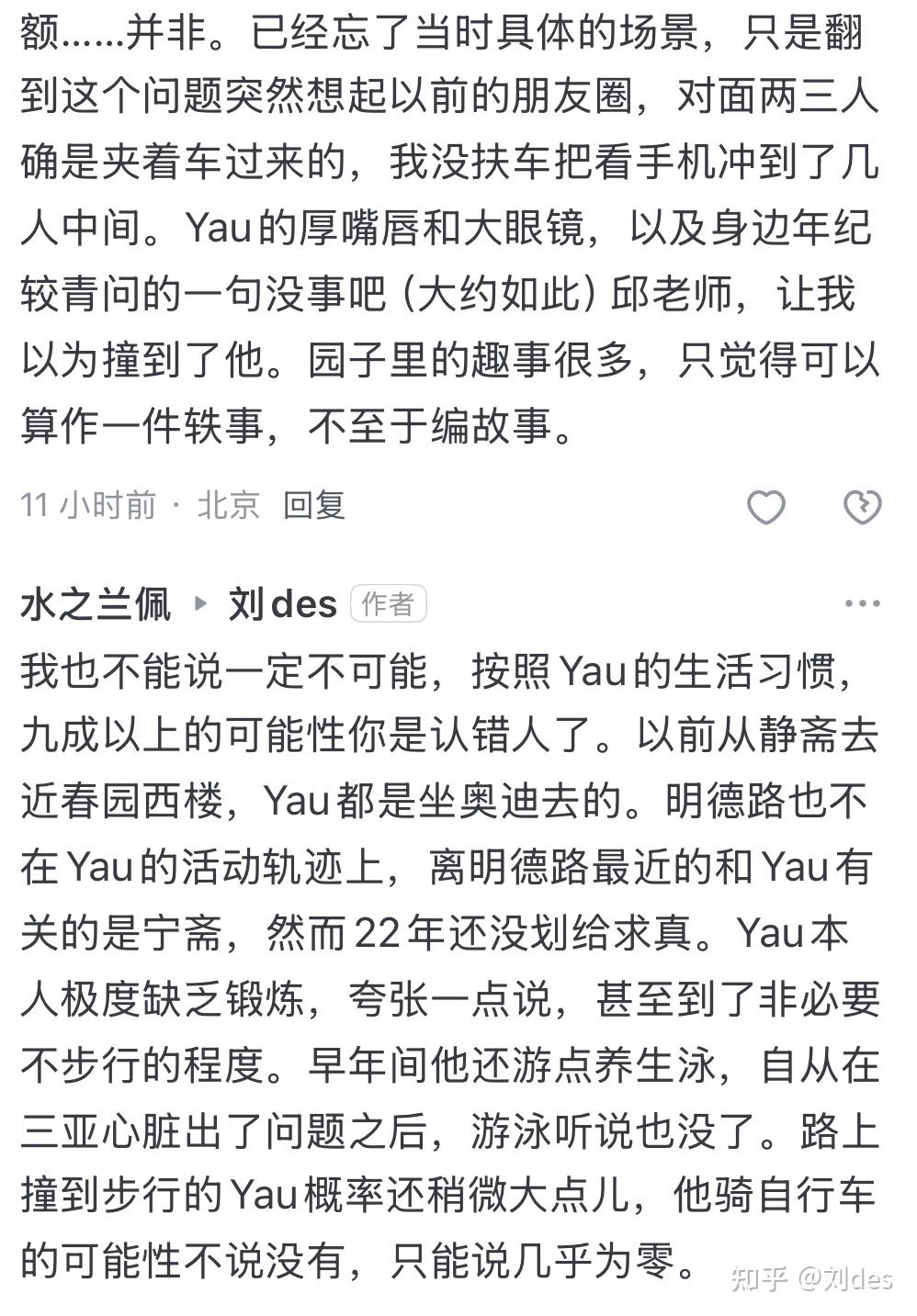Reply to the 11 小时前 comment

313,505
